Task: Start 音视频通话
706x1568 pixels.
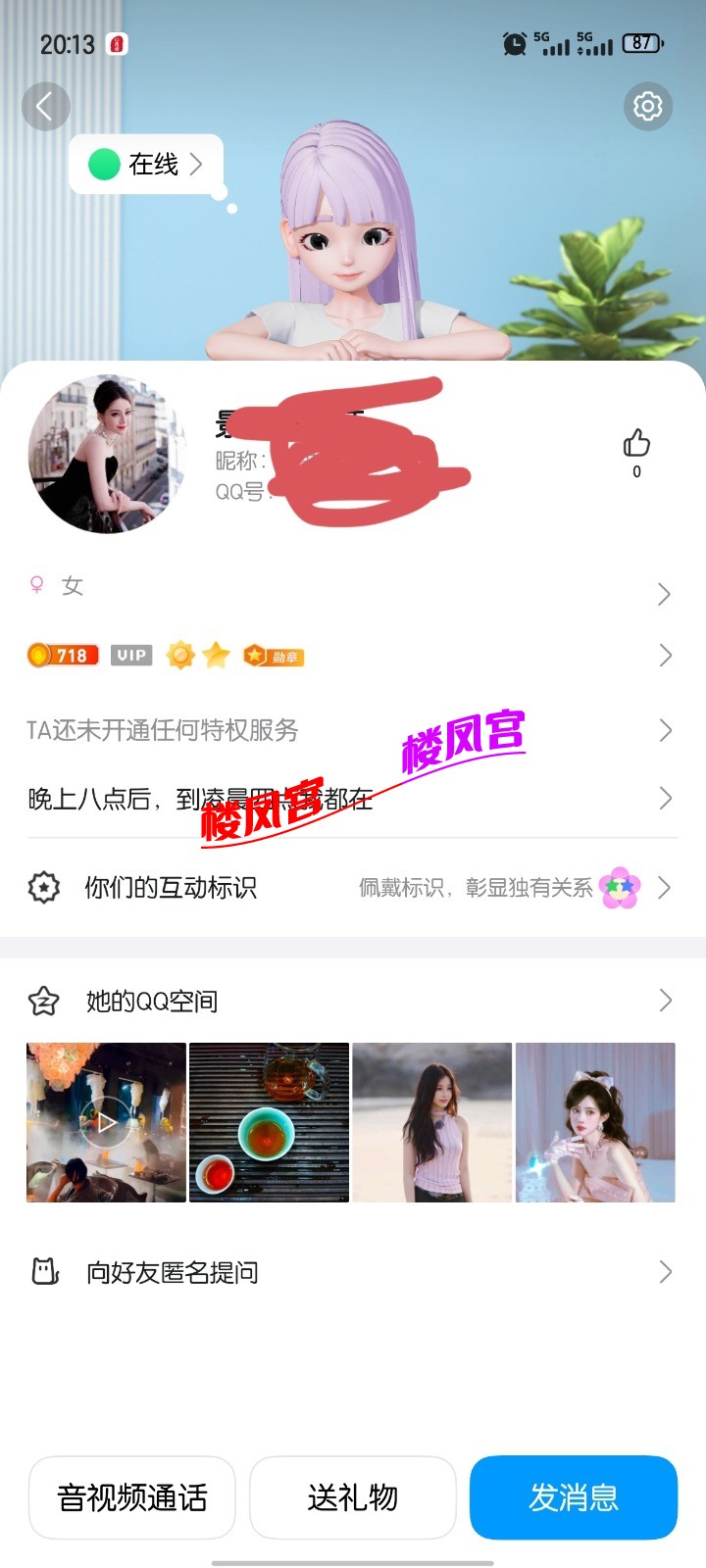Action: [132, 1497]
